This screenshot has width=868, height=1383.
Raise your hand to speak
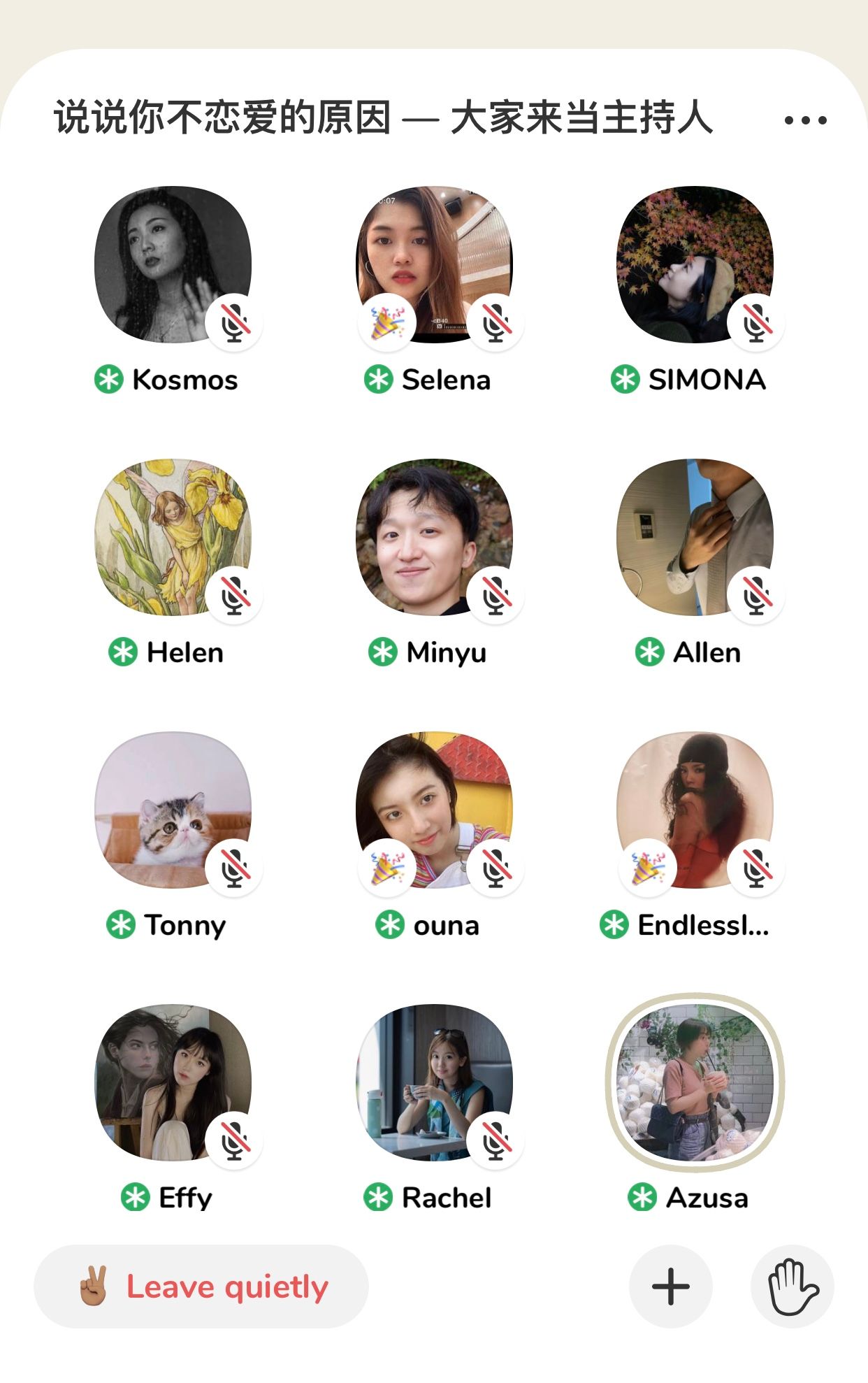(x=792, y=1287)
